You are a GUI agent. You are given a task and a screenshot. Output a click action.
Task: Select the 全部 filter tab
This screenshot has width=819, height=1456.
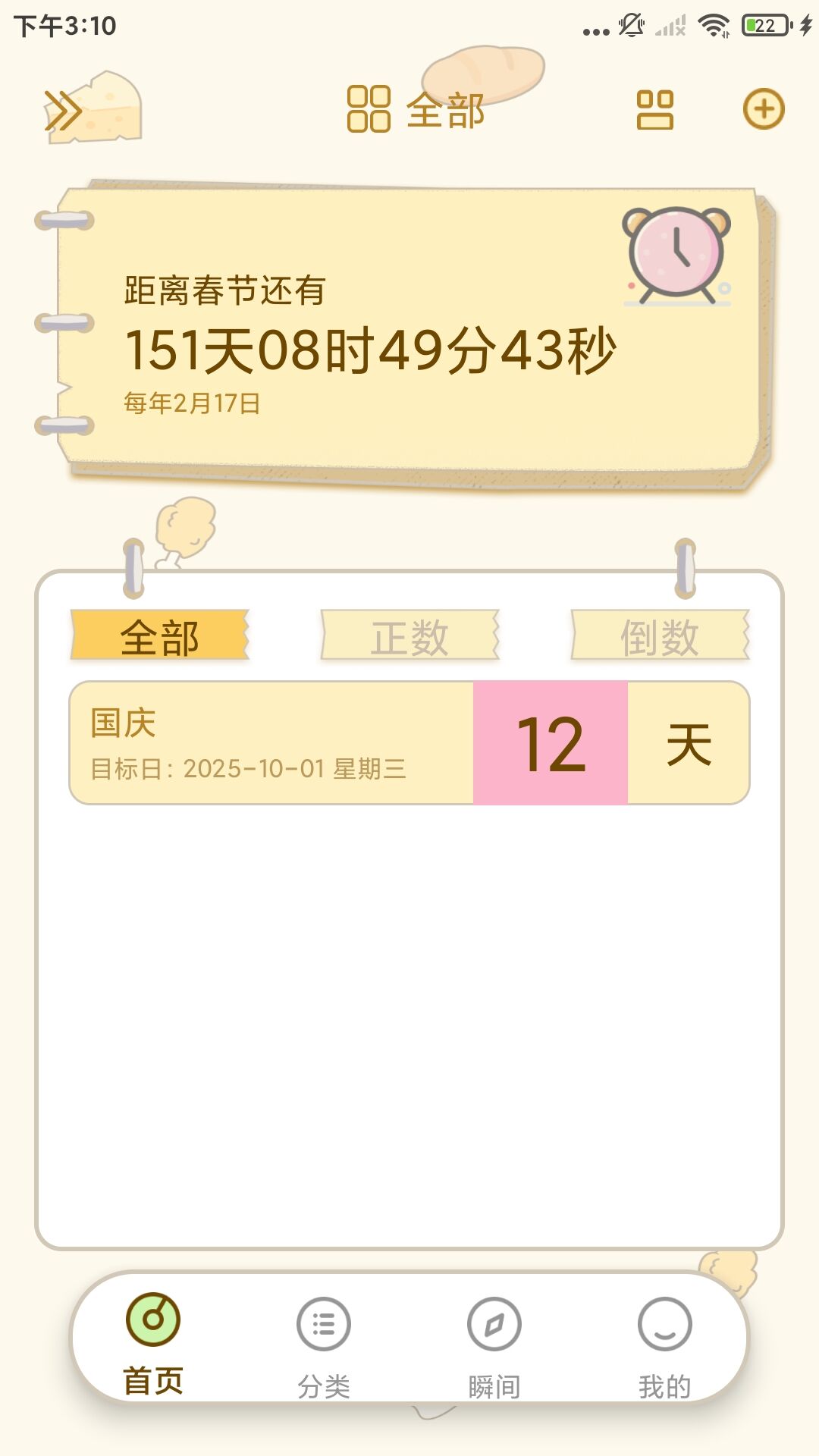tap(160, 635)
